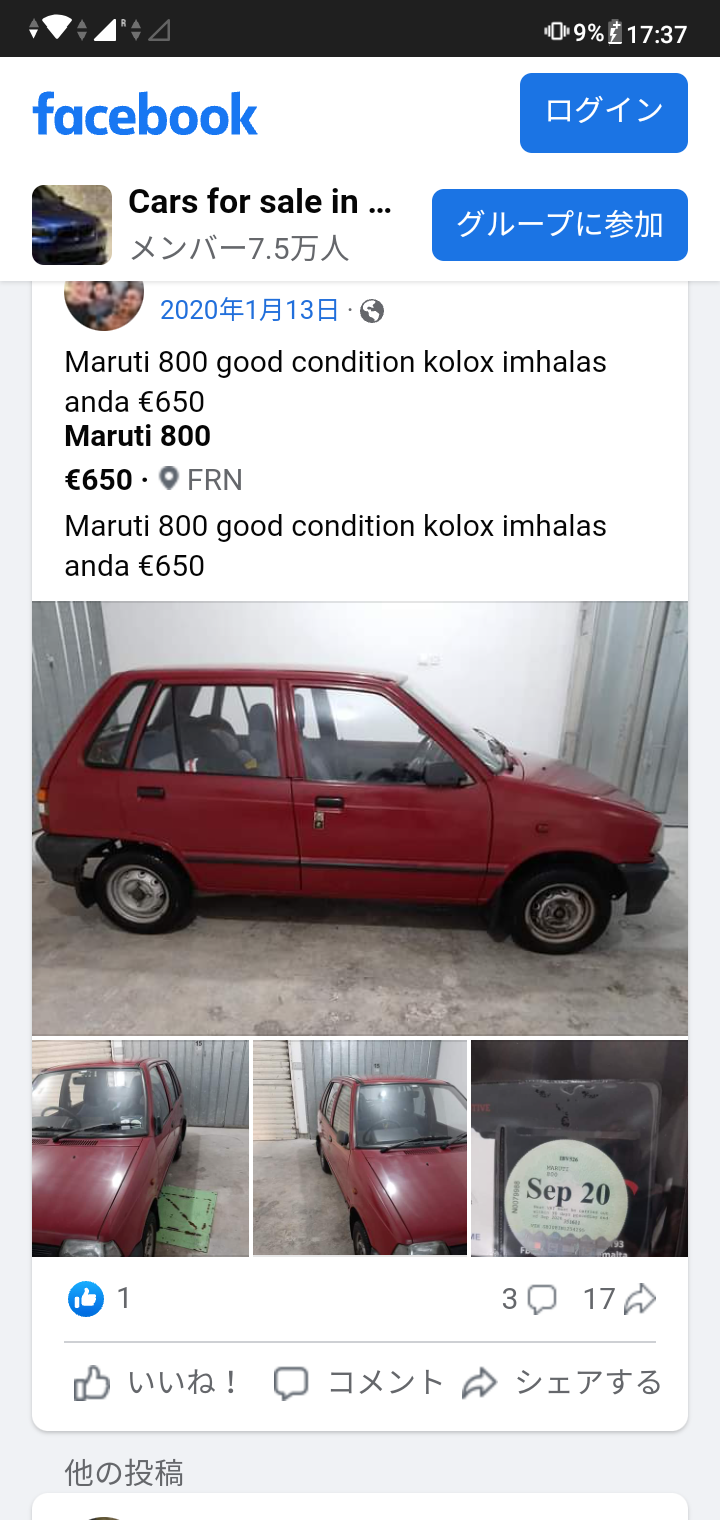Open the main red Maruti side photo
The image size is (720, 1520).
click(x=360, y=817)
